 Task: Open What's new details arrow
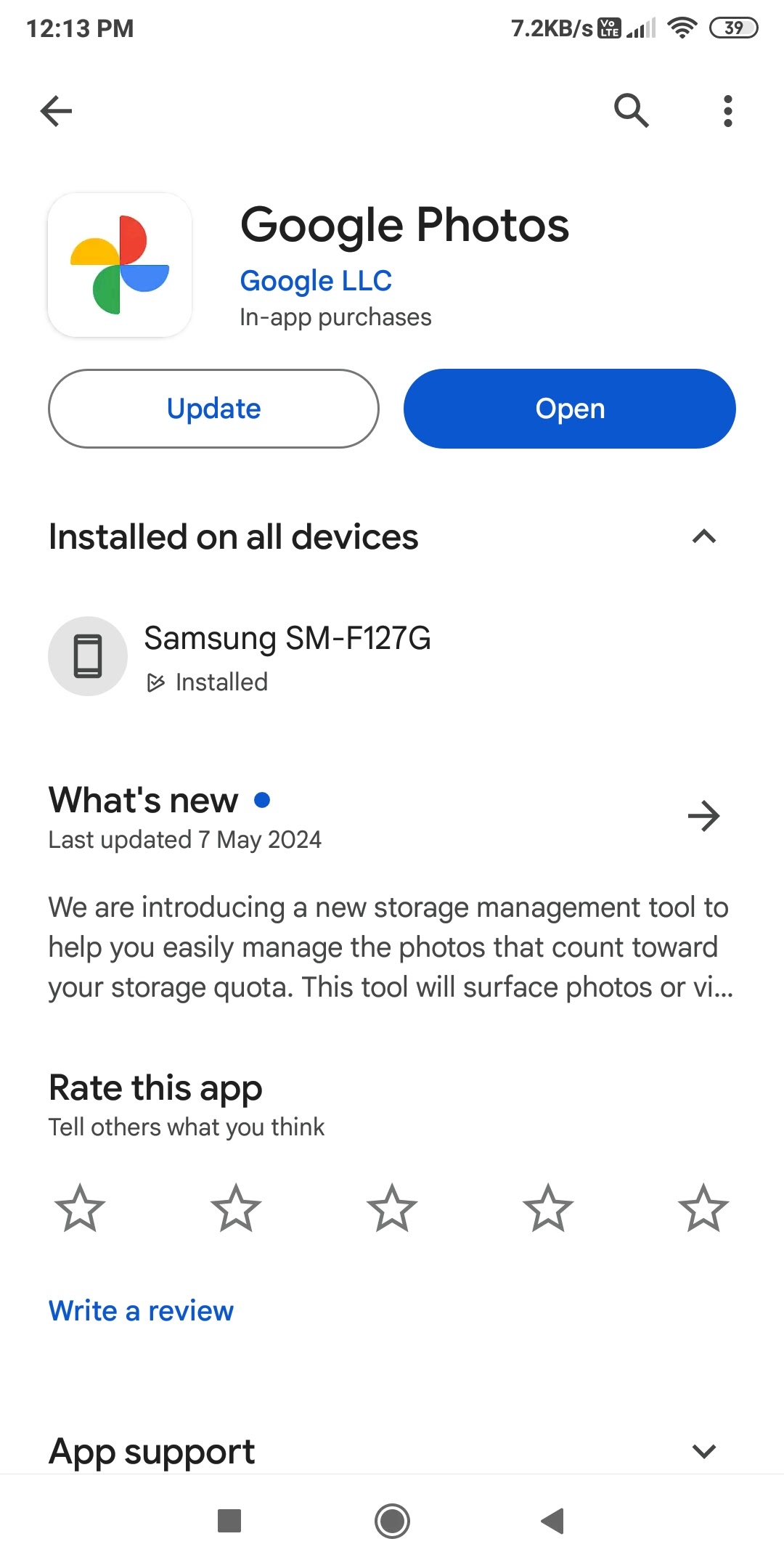coord(703,816)
